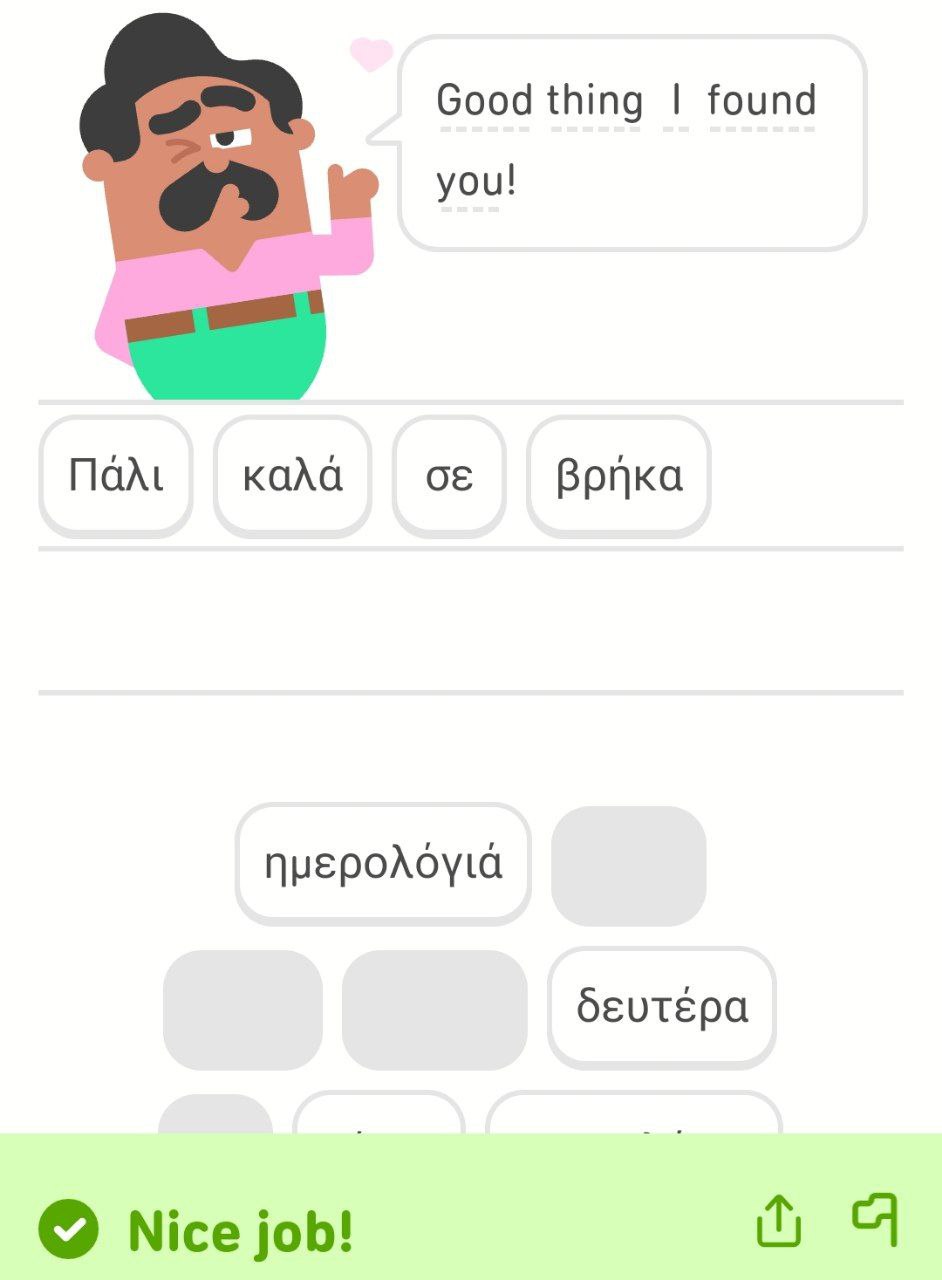Screen dimensions: 942x1280
Task: Remove the word βρήκα from the answer
Action: point(619,476)
